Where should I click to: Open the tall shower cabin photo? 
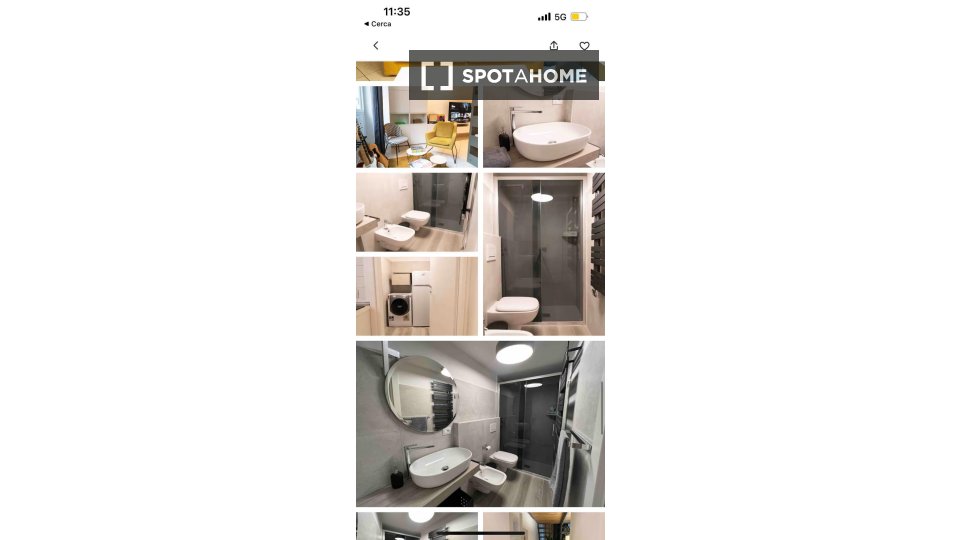pyautogui.click(x=543, y=254)
